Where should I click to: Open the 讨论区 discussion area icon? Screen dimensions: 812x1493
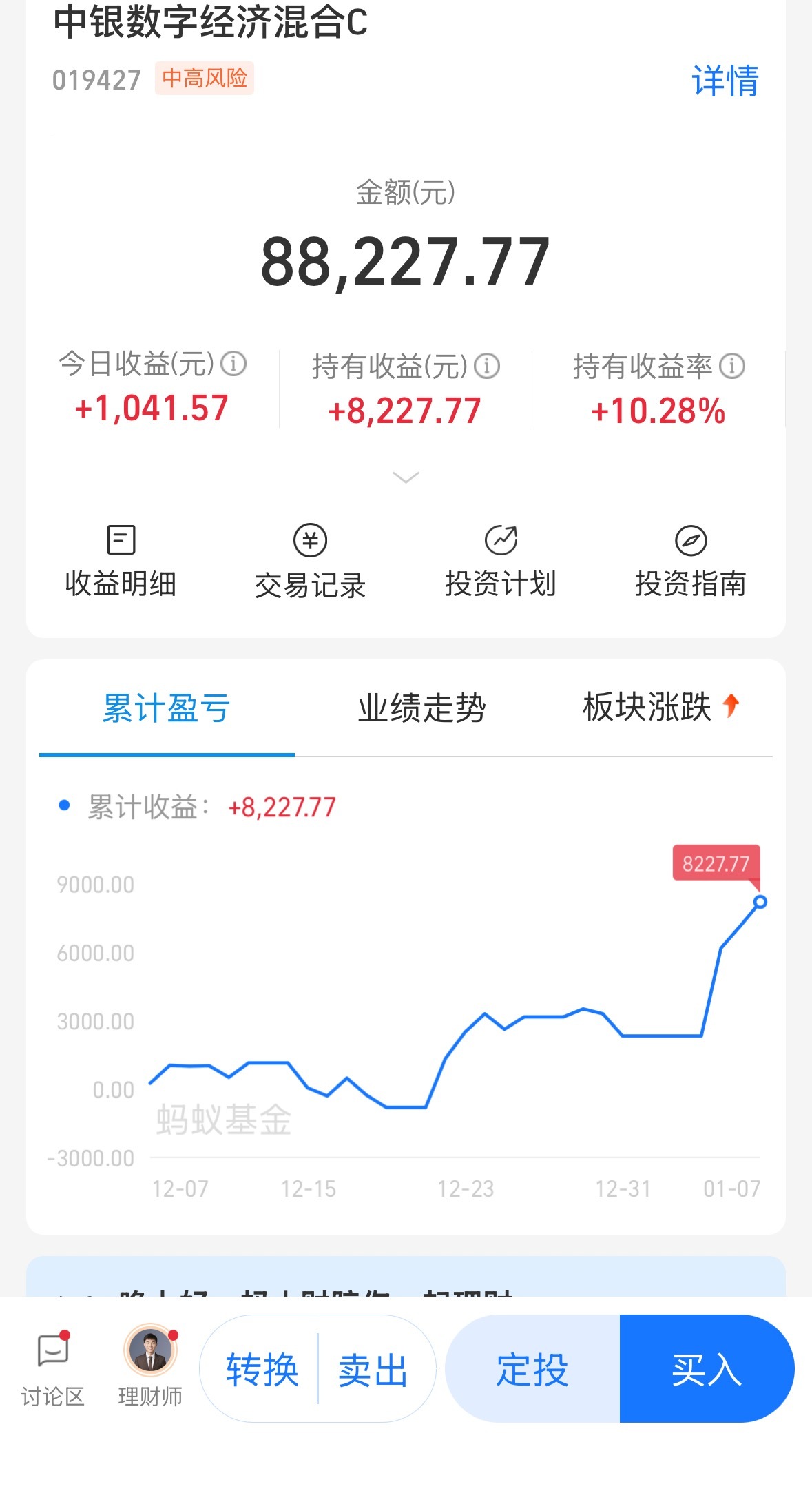click(52, 1368)
